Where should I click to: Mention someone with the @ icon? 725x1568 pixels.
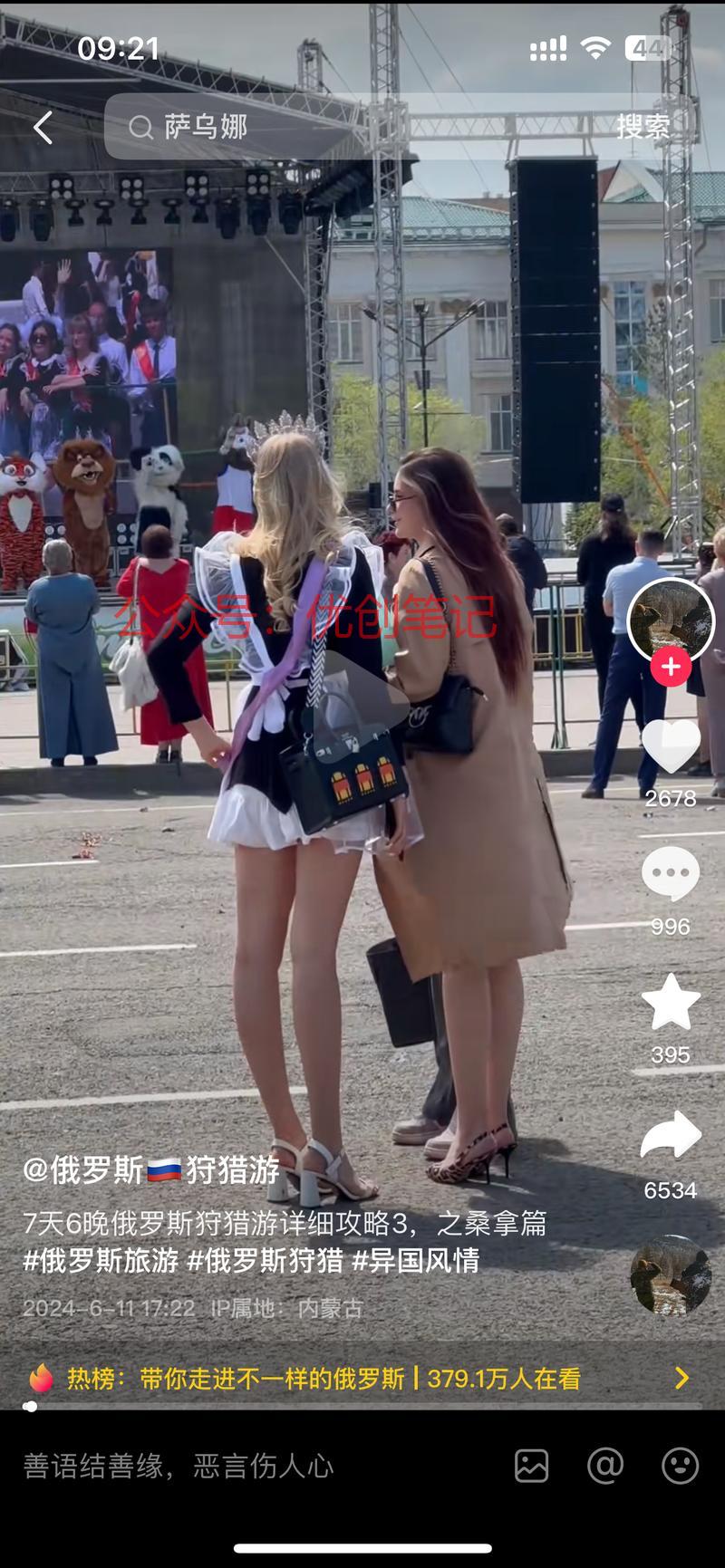point(604,1466)
